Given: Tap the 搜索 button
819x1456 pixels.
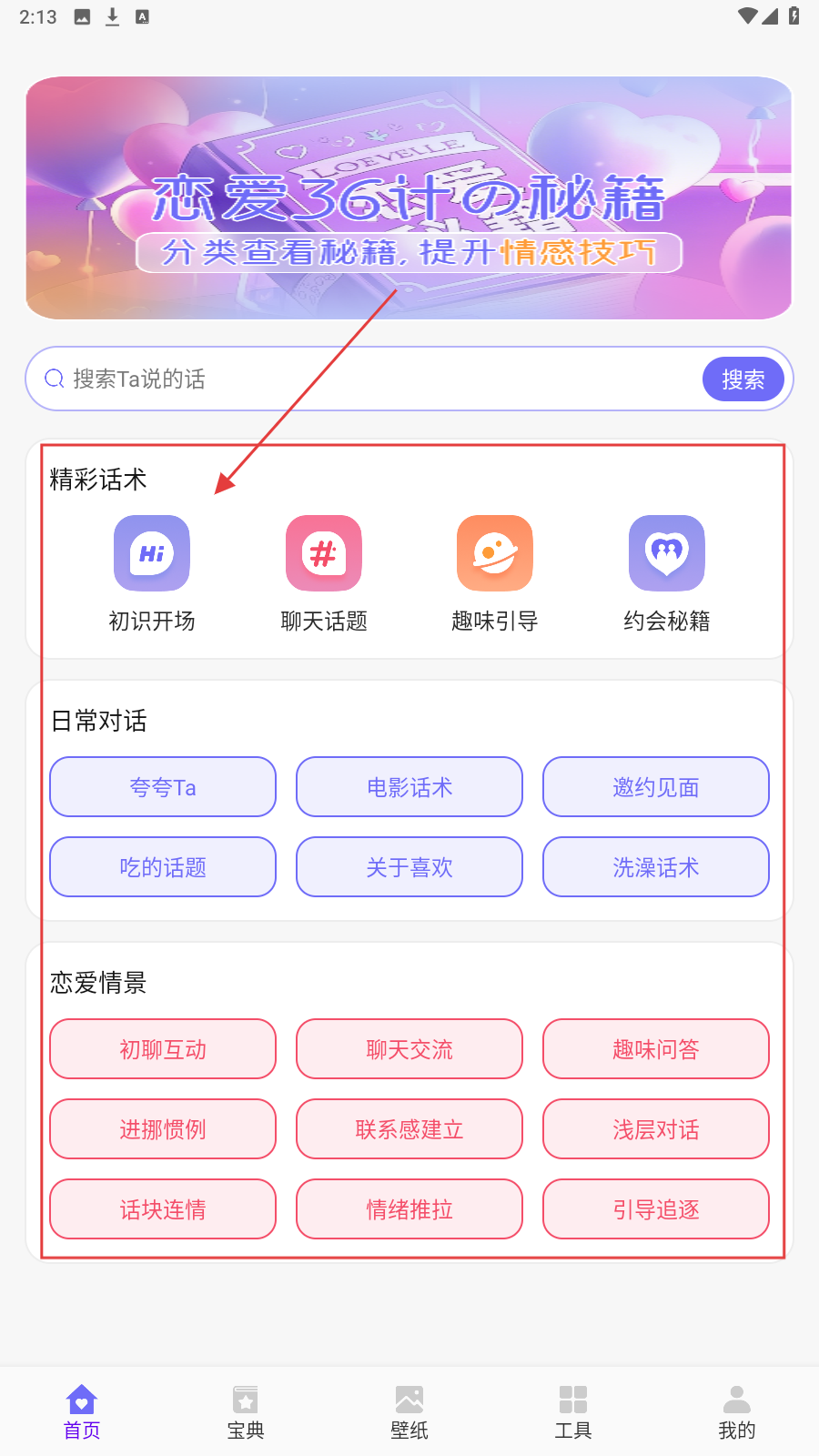Looking at the screenshot, I should (743, 379).
